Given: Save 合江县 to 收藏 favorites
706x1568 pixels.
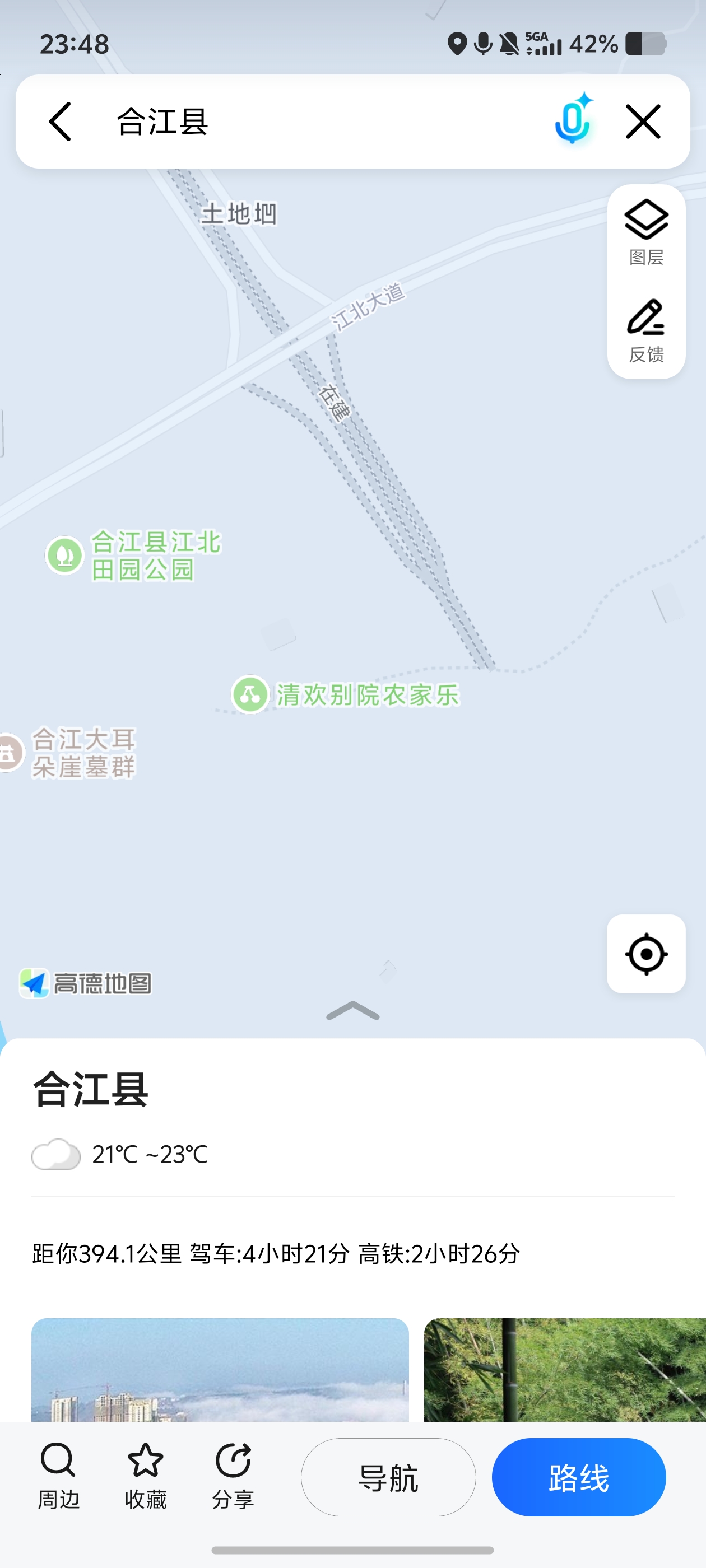Looking at the screenshot, I should 146,1476.
